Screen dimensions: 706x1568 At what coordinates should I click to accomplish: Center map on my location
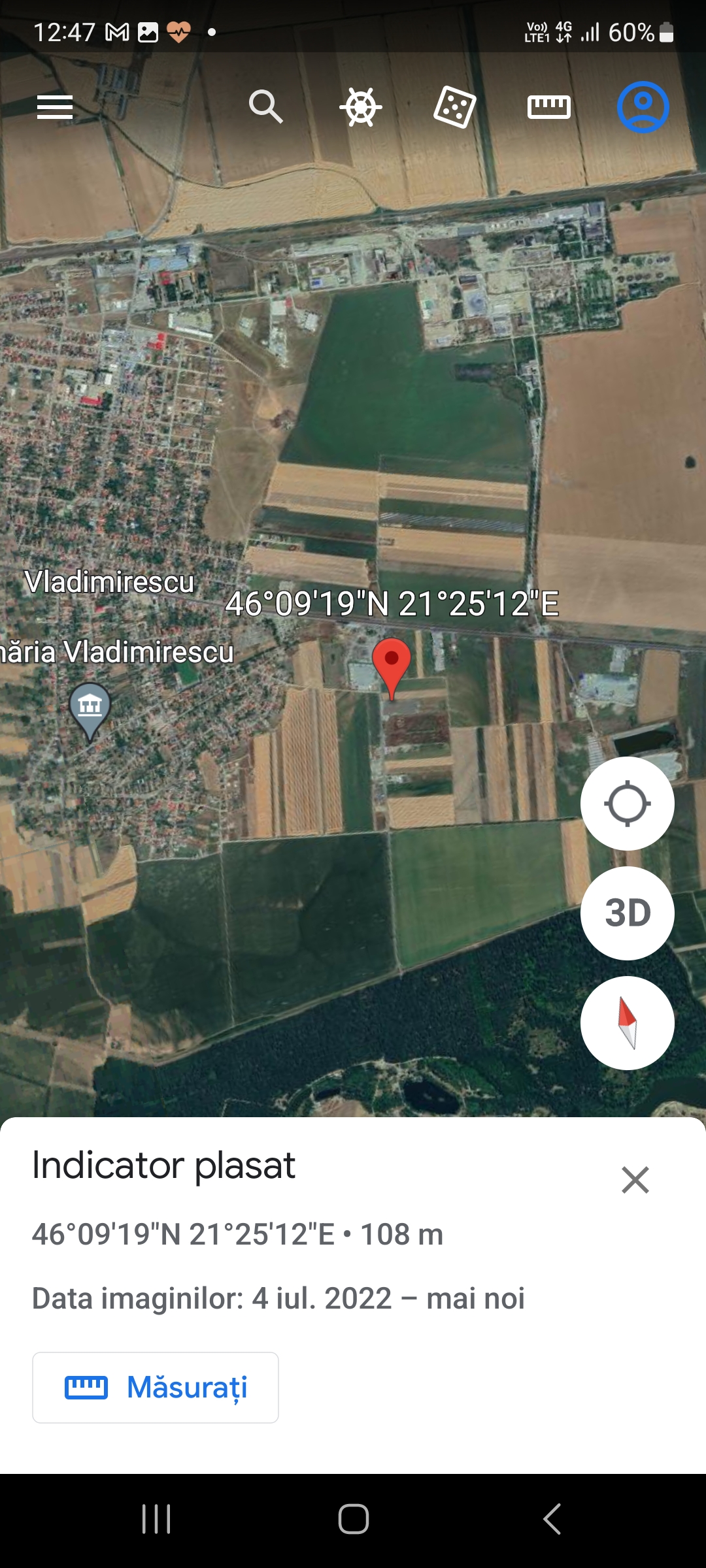coord(628,804)
